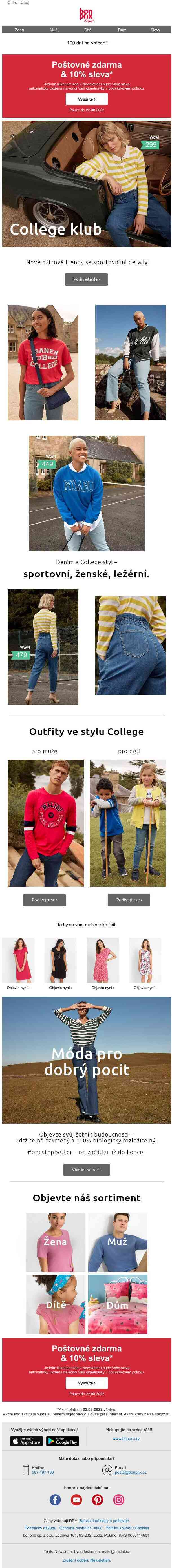Open Podmínky nákupu link
The height and width of the screenshot is (1568, 172).
coord(40,1528)
